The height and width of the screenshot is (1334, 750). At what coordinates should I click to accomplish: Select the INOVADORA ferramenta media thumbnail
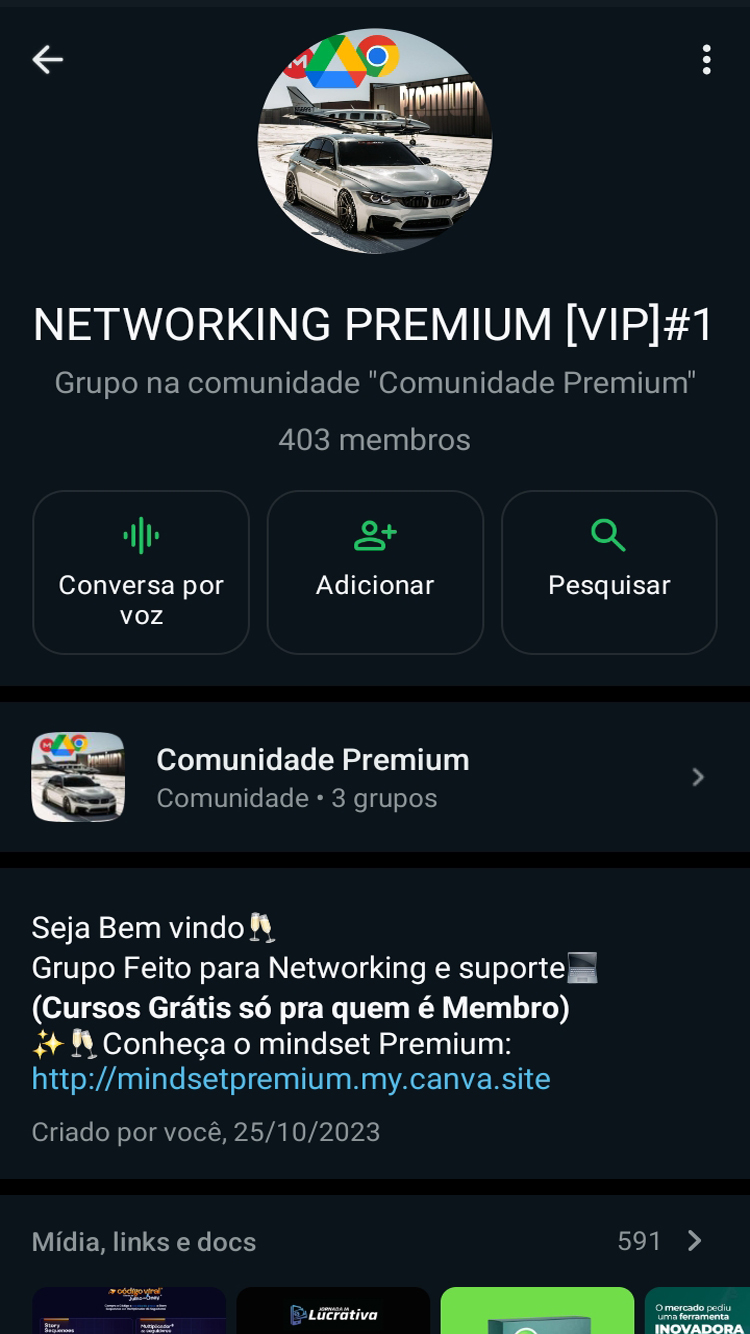700,1310
